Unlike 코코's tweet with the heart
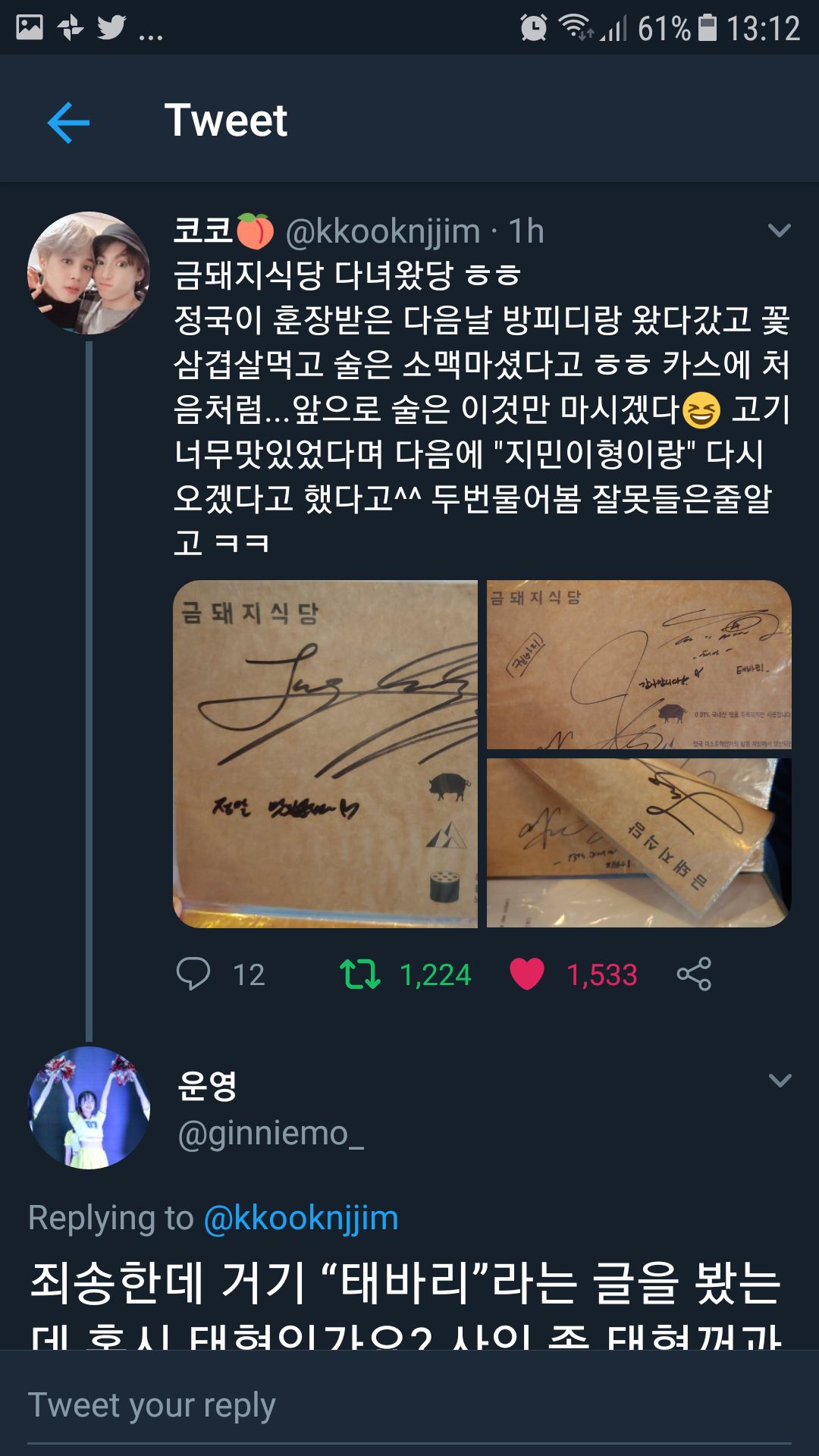Screen dimensions: 819x1456 coord(527,974)
